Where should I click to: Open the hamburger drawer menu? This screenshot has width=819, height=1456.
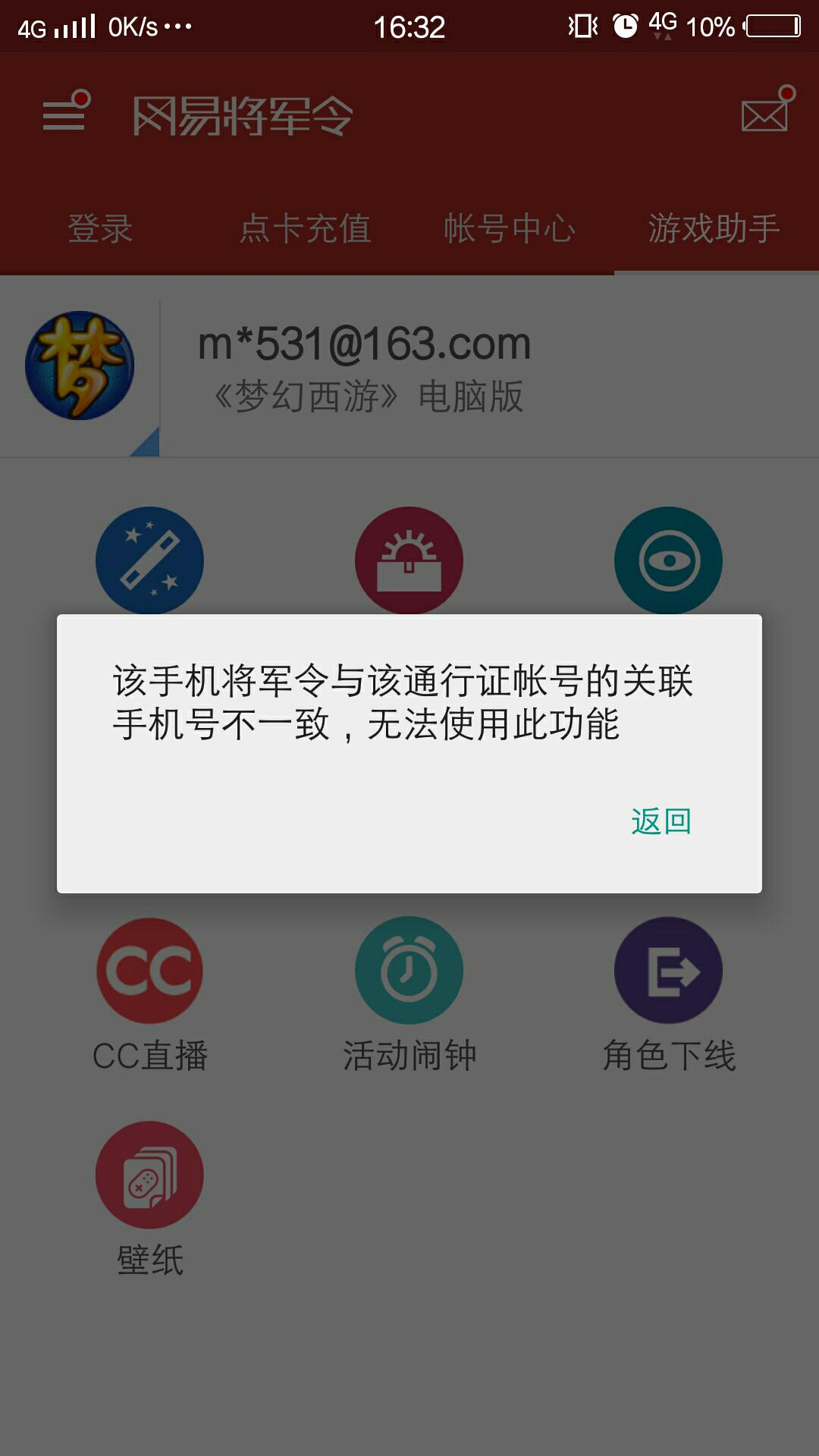66,113
